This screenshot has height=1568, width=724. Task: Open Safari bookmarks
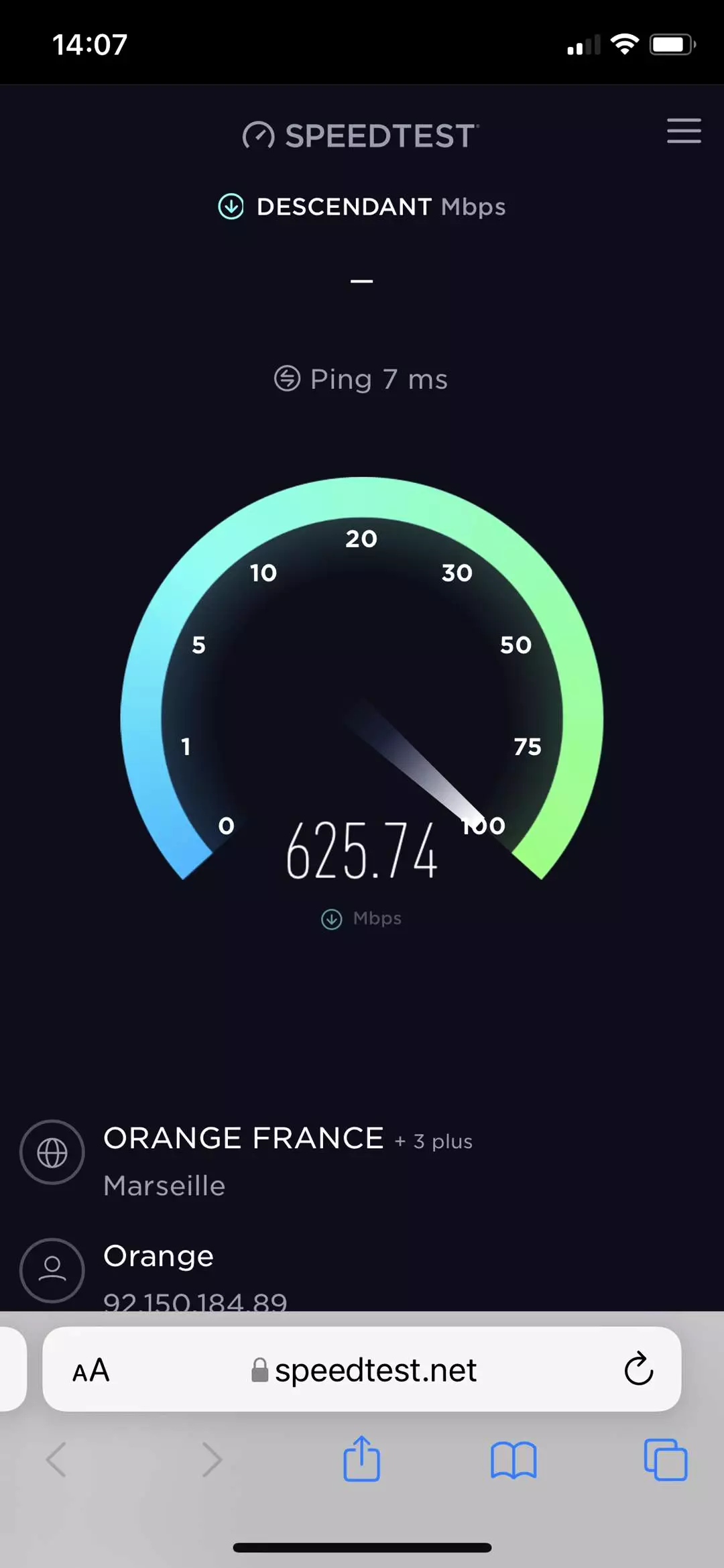(x=514, y=1460)
